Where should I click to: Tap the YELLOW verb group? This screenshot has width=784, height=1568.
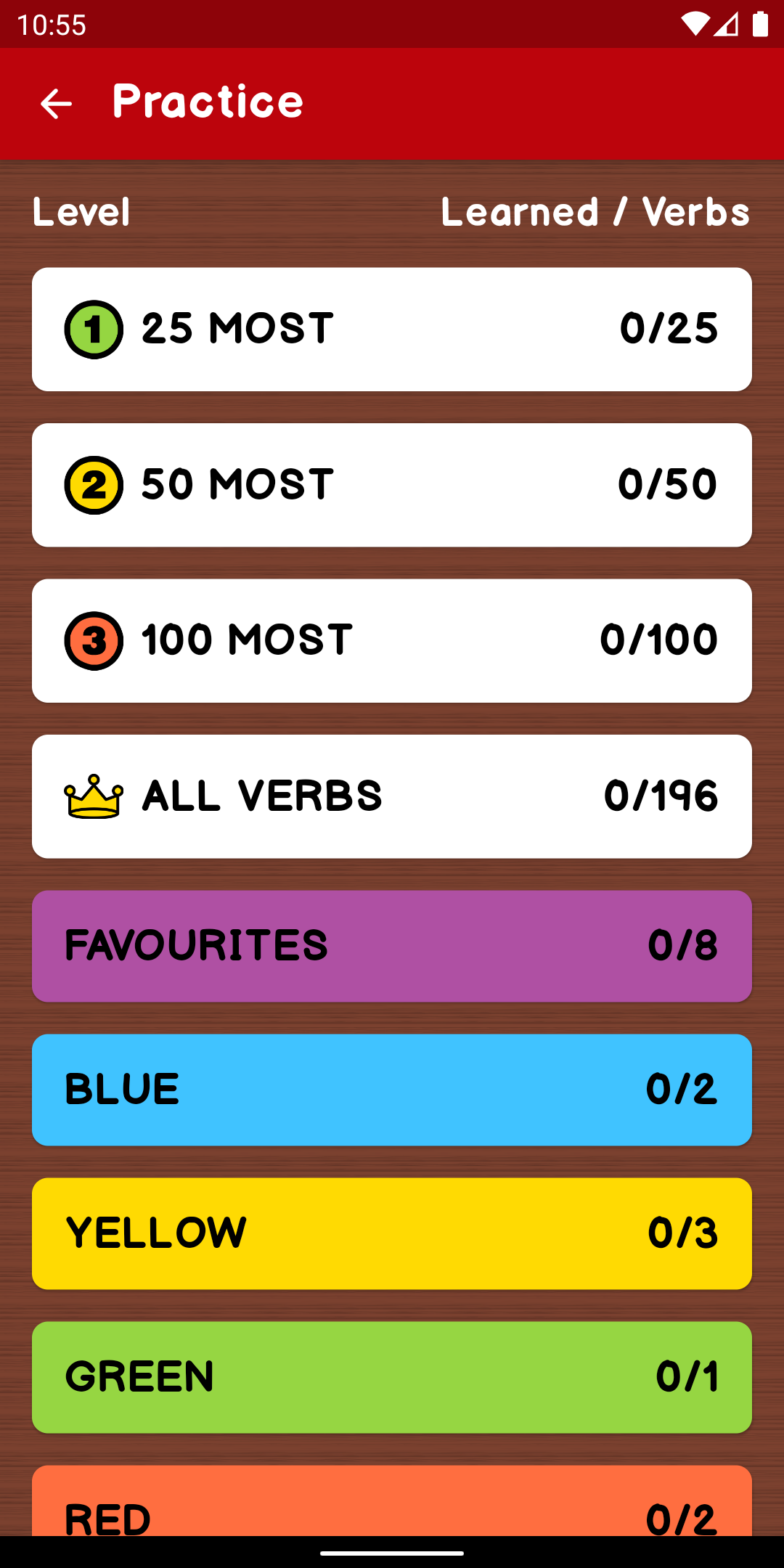click(392, 1233)
